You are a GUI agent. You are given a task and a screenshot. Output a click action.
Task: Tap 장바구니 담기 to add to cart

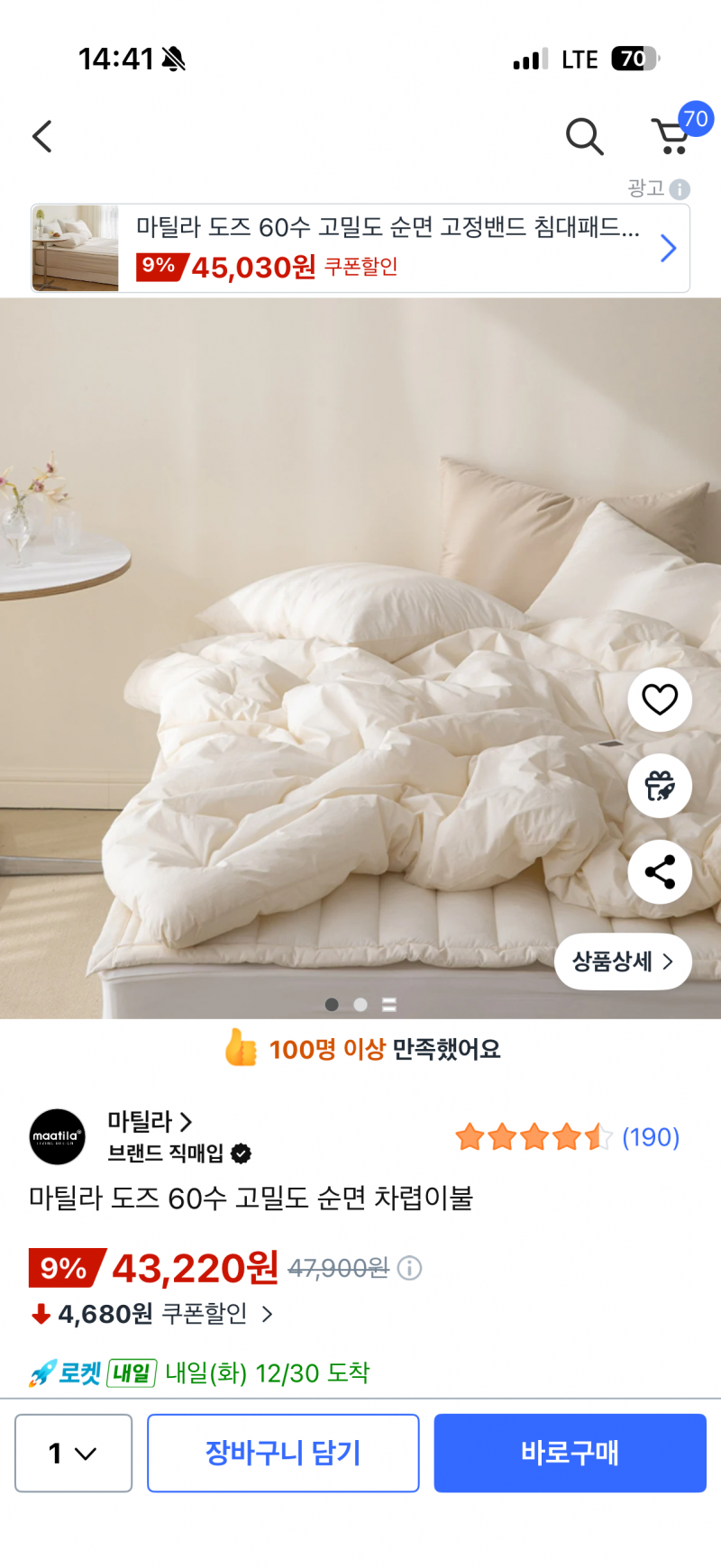(283, 1454)
